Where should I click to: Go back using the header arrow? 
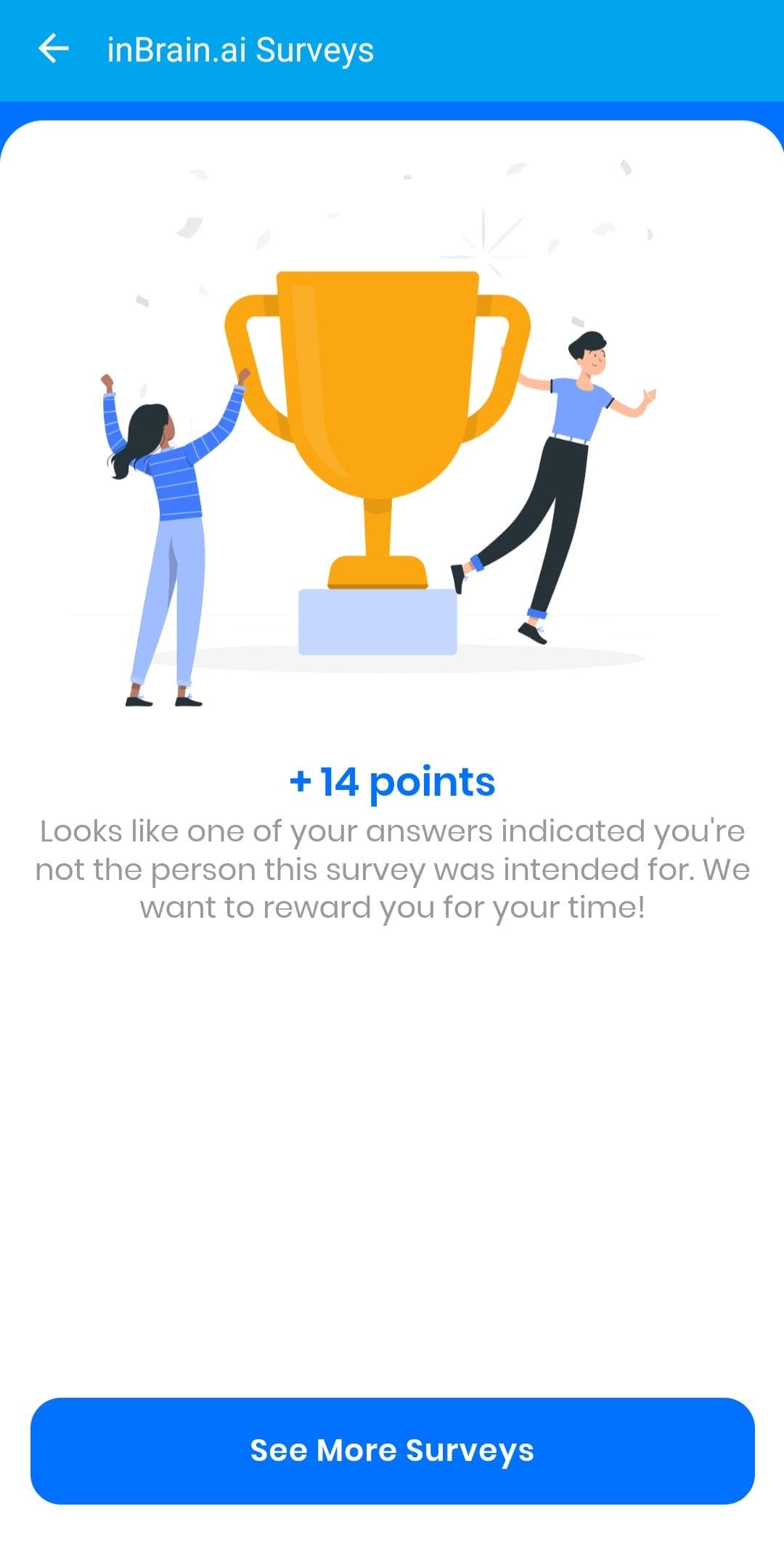53,49
